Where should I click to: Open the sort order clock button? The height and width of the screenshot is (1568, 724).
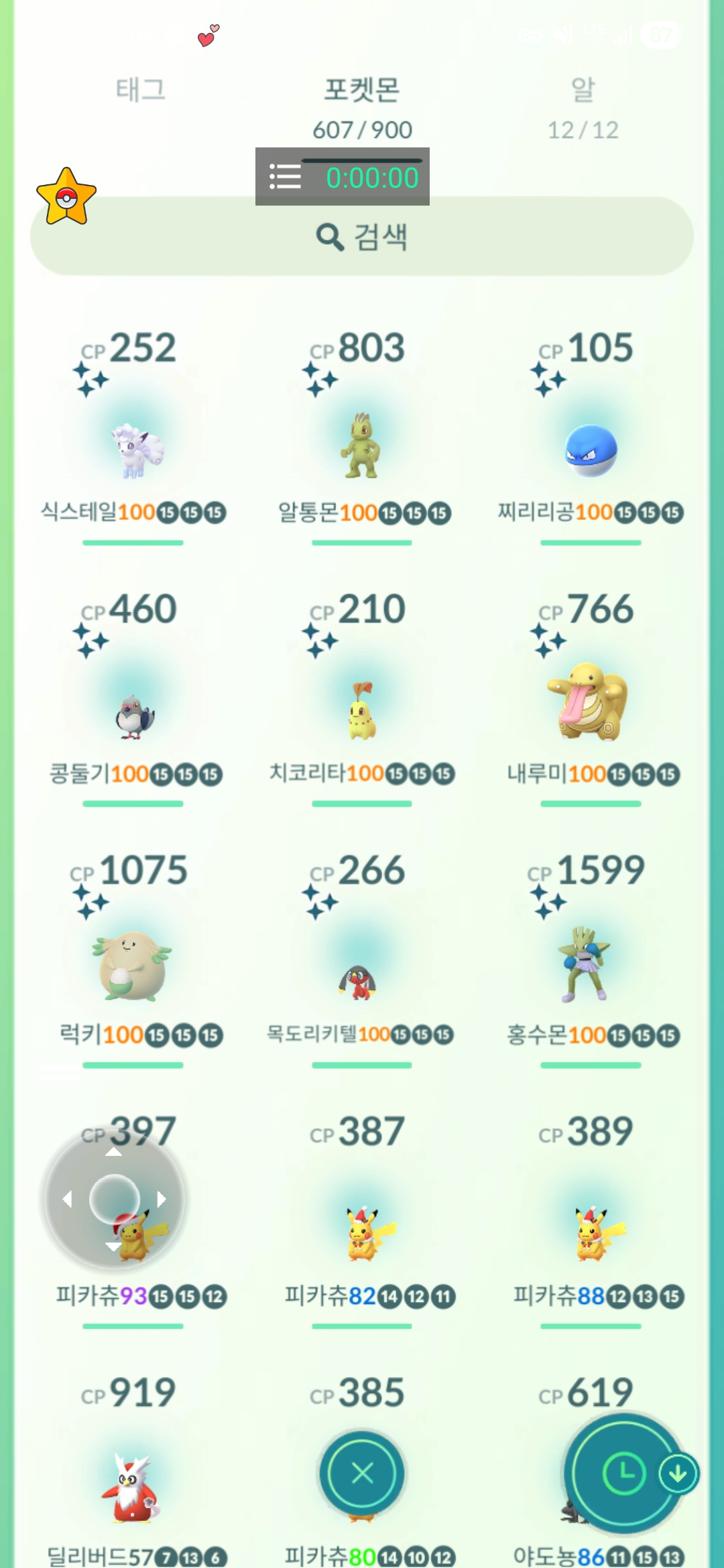pyautogui.click(x=623, y=1474)
